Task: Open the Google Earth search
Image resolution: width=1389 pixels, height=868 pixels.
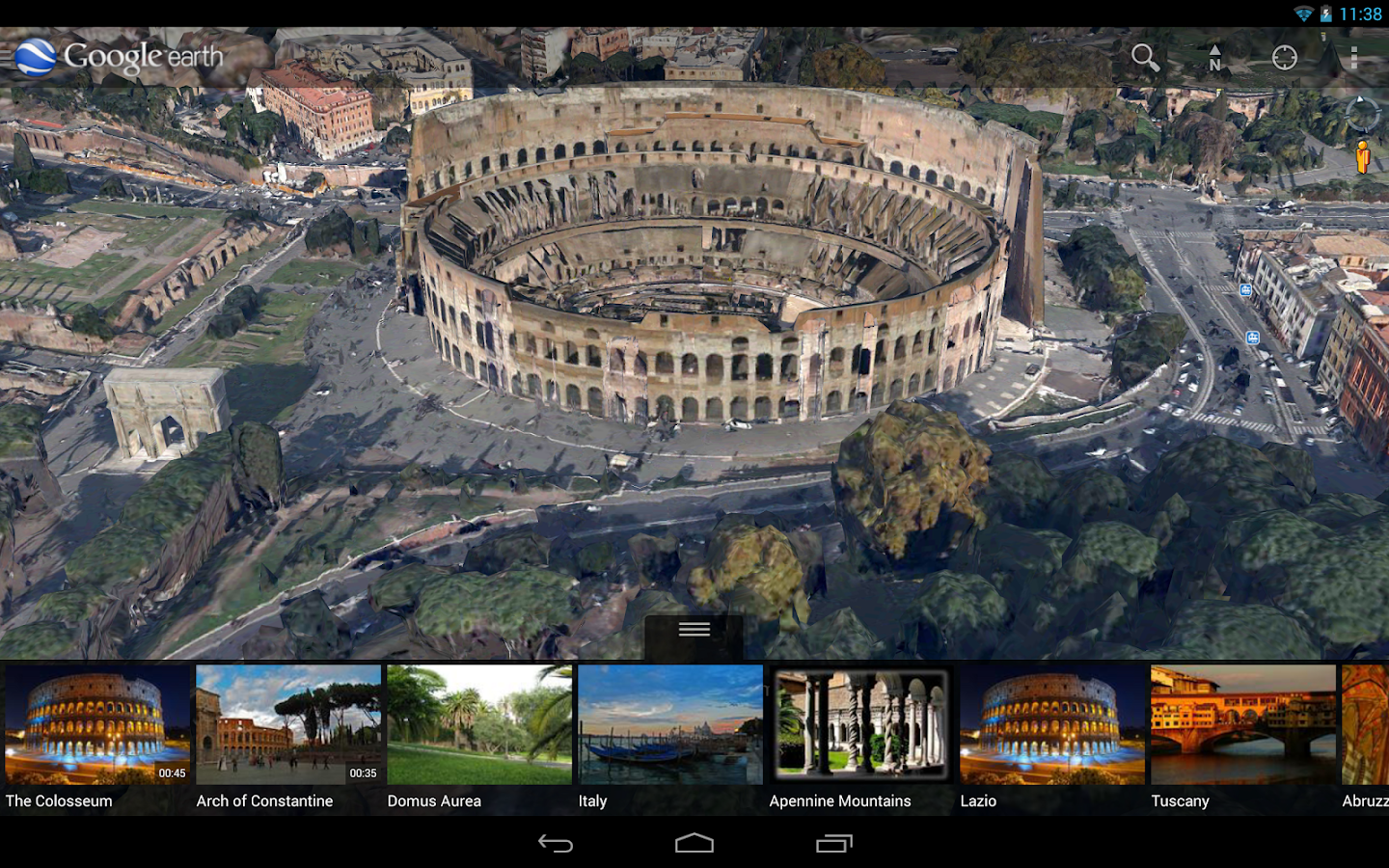Action: (x=1145, y=58)
